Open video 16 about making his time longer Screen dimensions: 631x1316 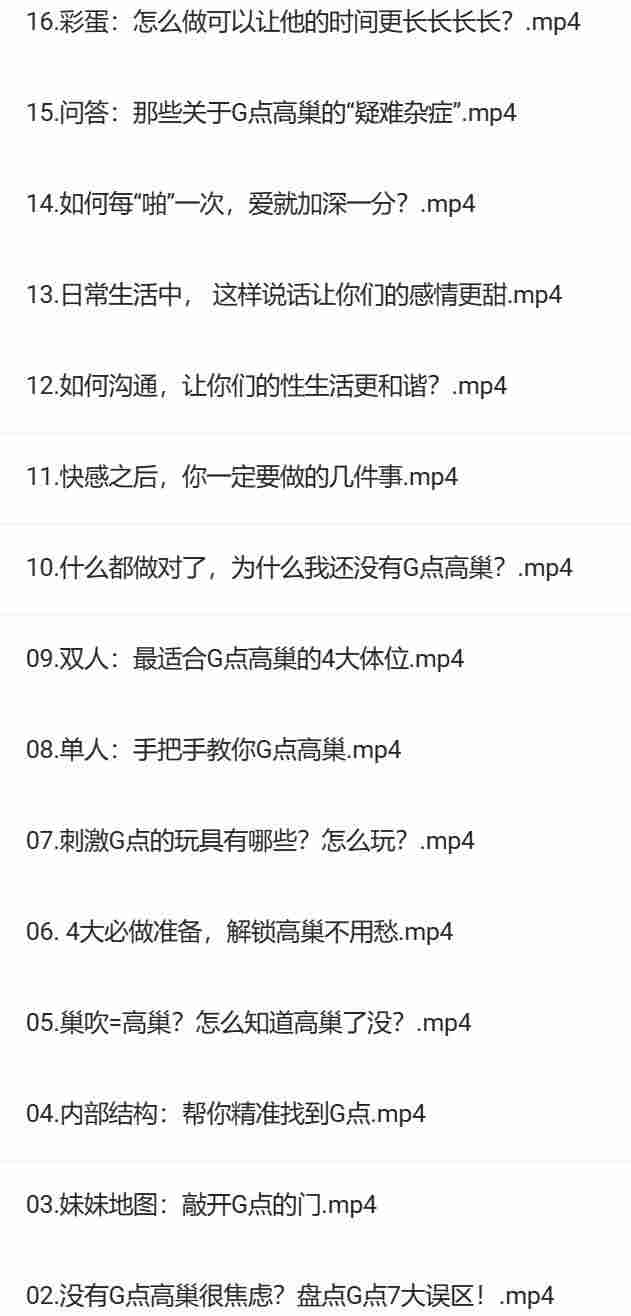pyautogui.click(x=302, y=22)
